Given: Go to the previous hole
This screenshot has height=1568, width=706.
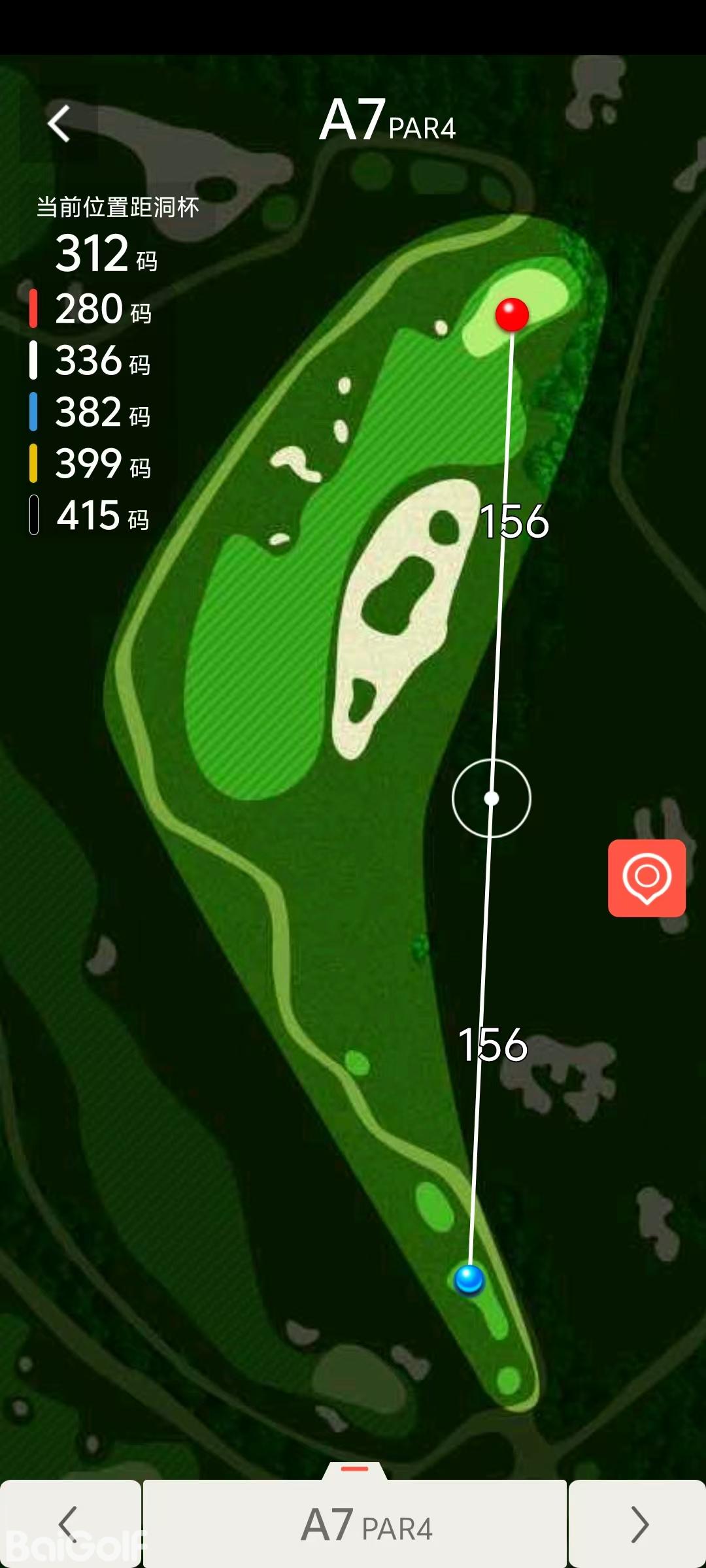Looking at the screenshot, I should pos(69,1524).
